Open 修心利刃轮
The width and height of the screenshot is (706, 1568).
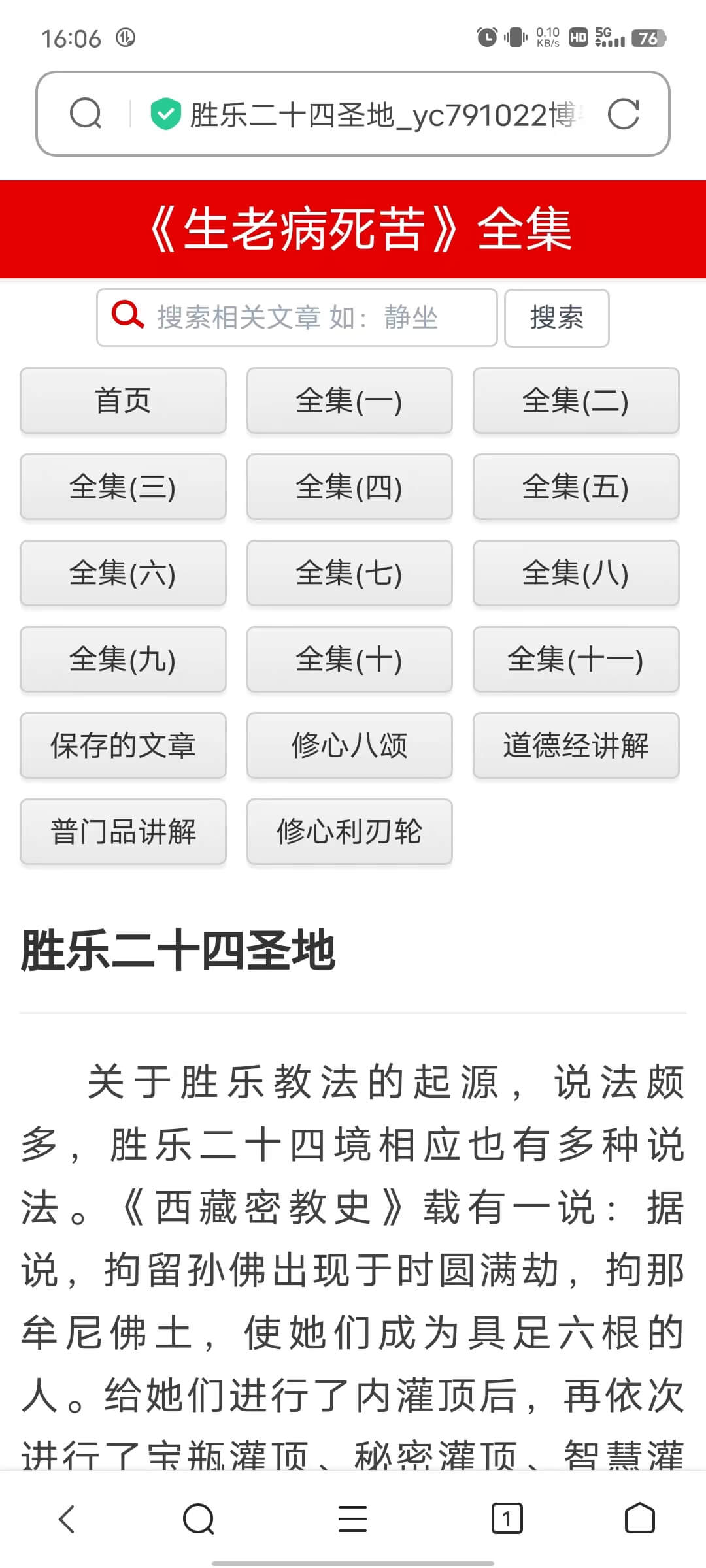(349, 832)
